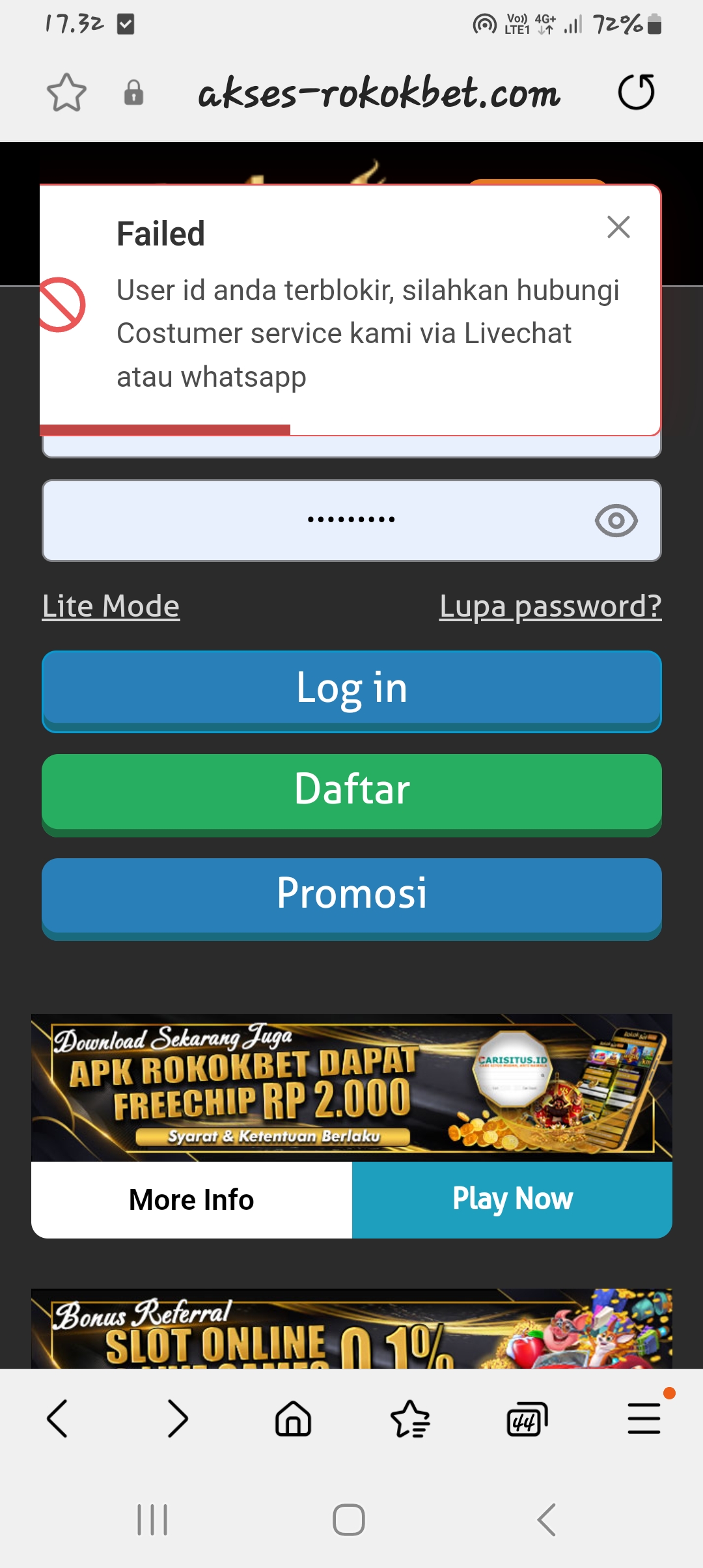Reload the current page
Image resolution: width=703 pixels, height=1568 pixels.
pyautogui.click(x=636, y=92)
